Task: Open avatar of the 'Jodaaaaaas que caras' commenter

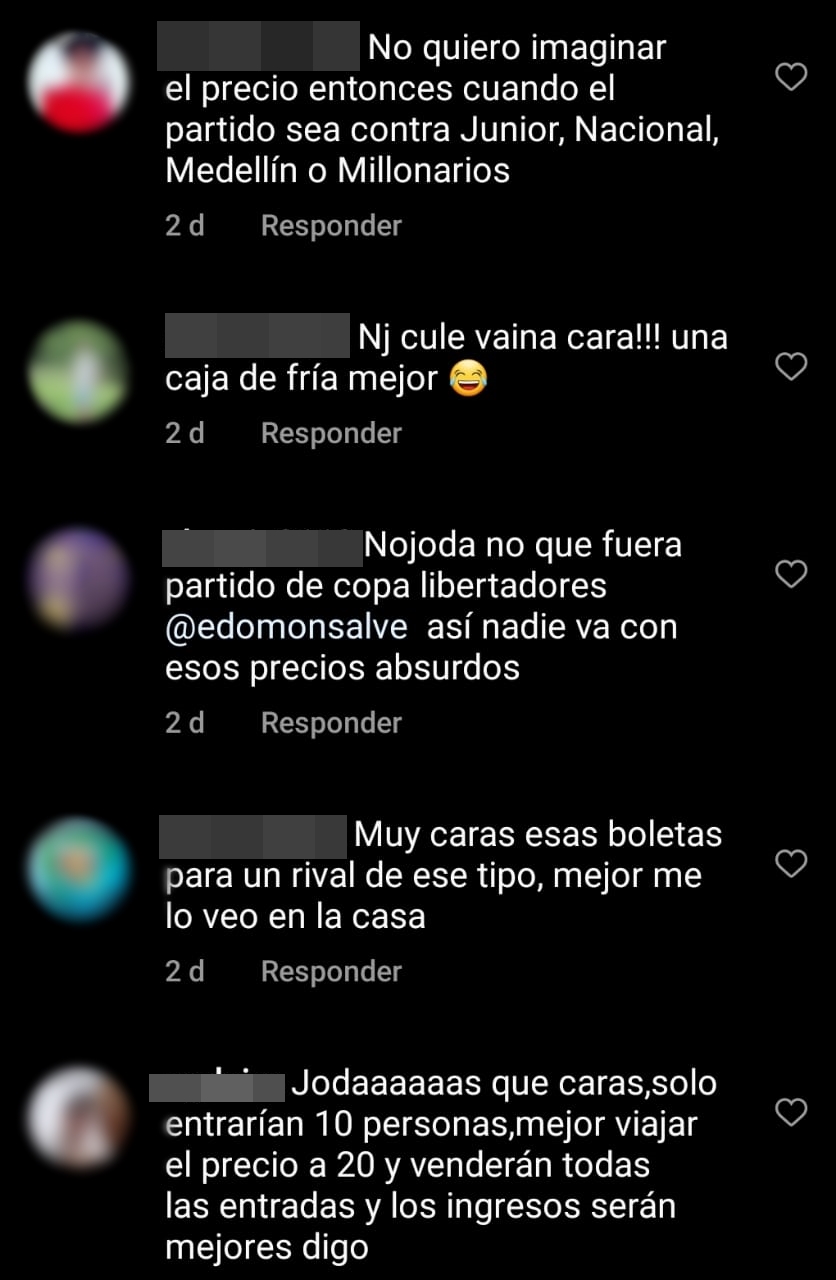Action: coord(77,1116)
